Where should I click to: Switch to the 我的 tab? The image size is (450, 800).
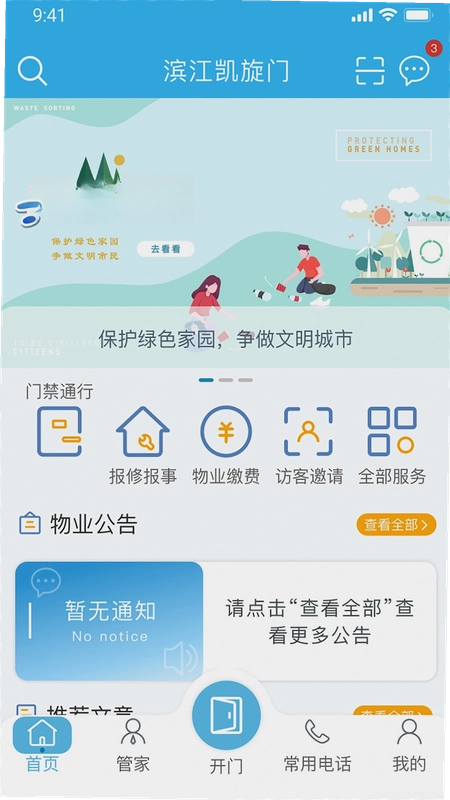[409, 745]
